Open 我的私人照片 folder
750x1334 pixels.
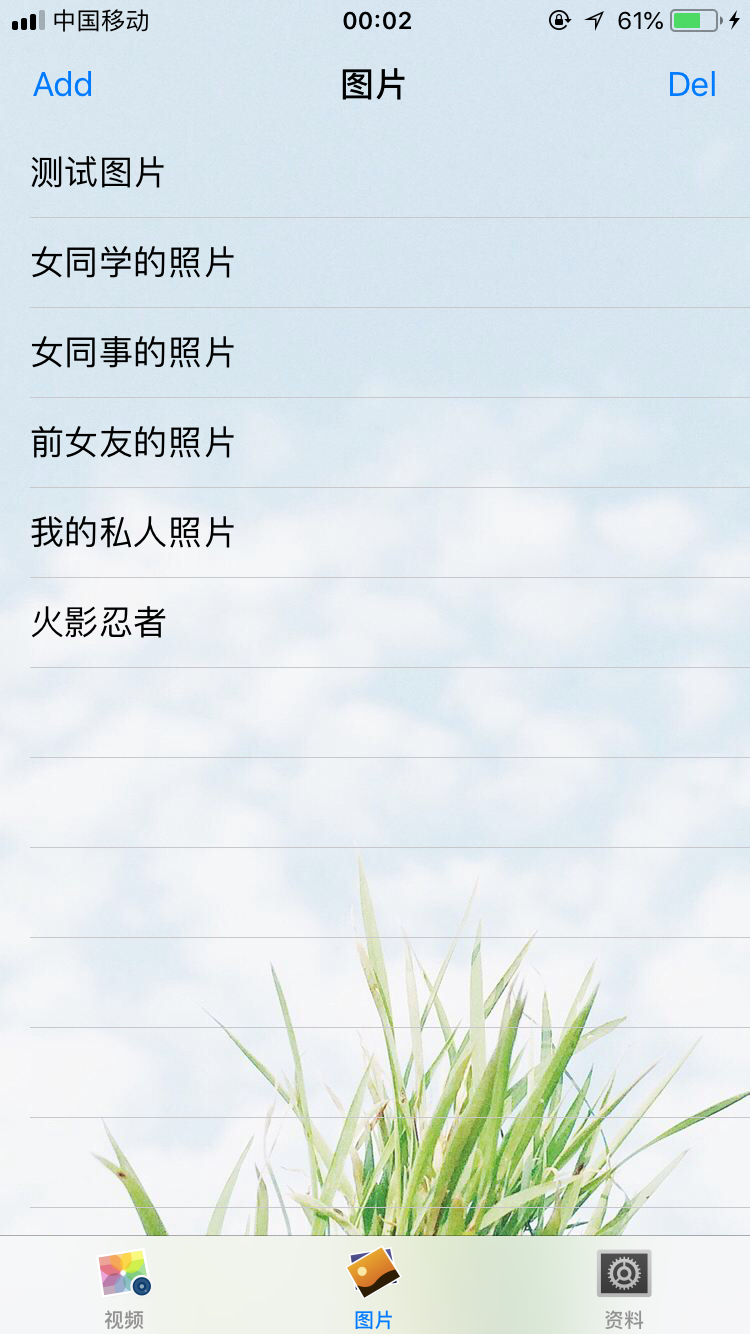click(375, 533)
